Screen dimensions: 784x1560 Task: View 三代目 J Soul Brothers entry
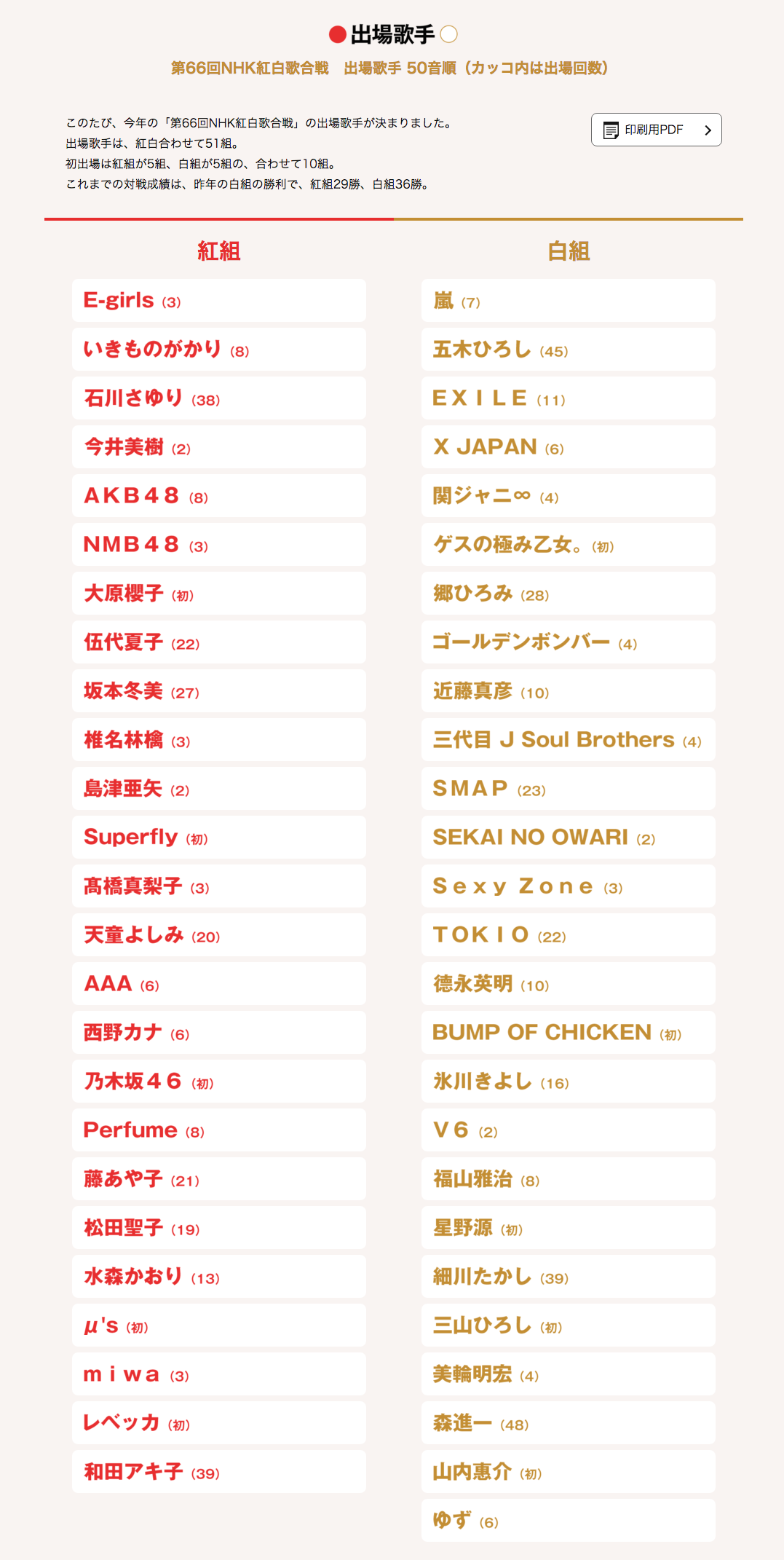[x=569, y=740]
